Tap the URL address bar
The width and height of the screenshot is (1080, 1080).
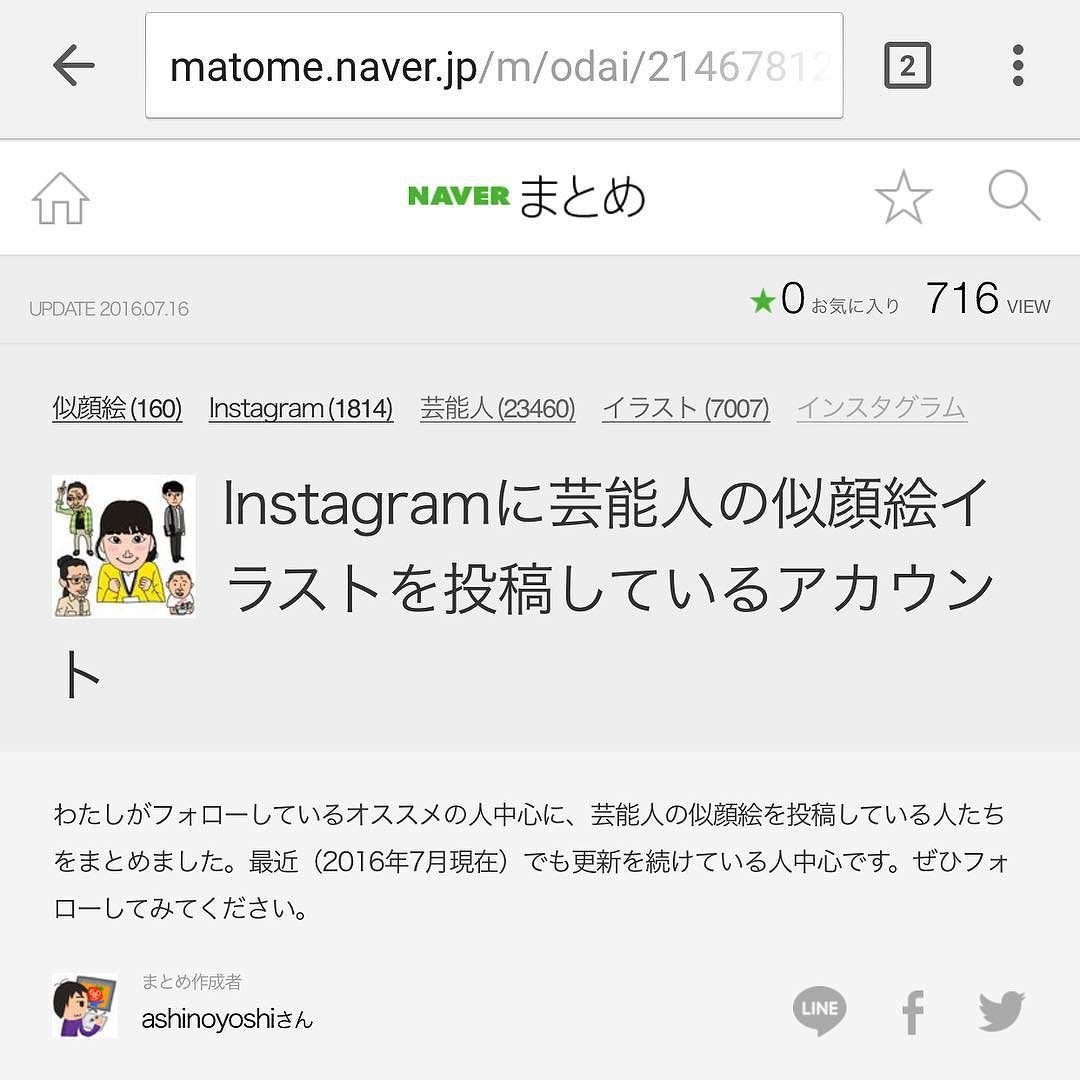(x=494, y=67)
